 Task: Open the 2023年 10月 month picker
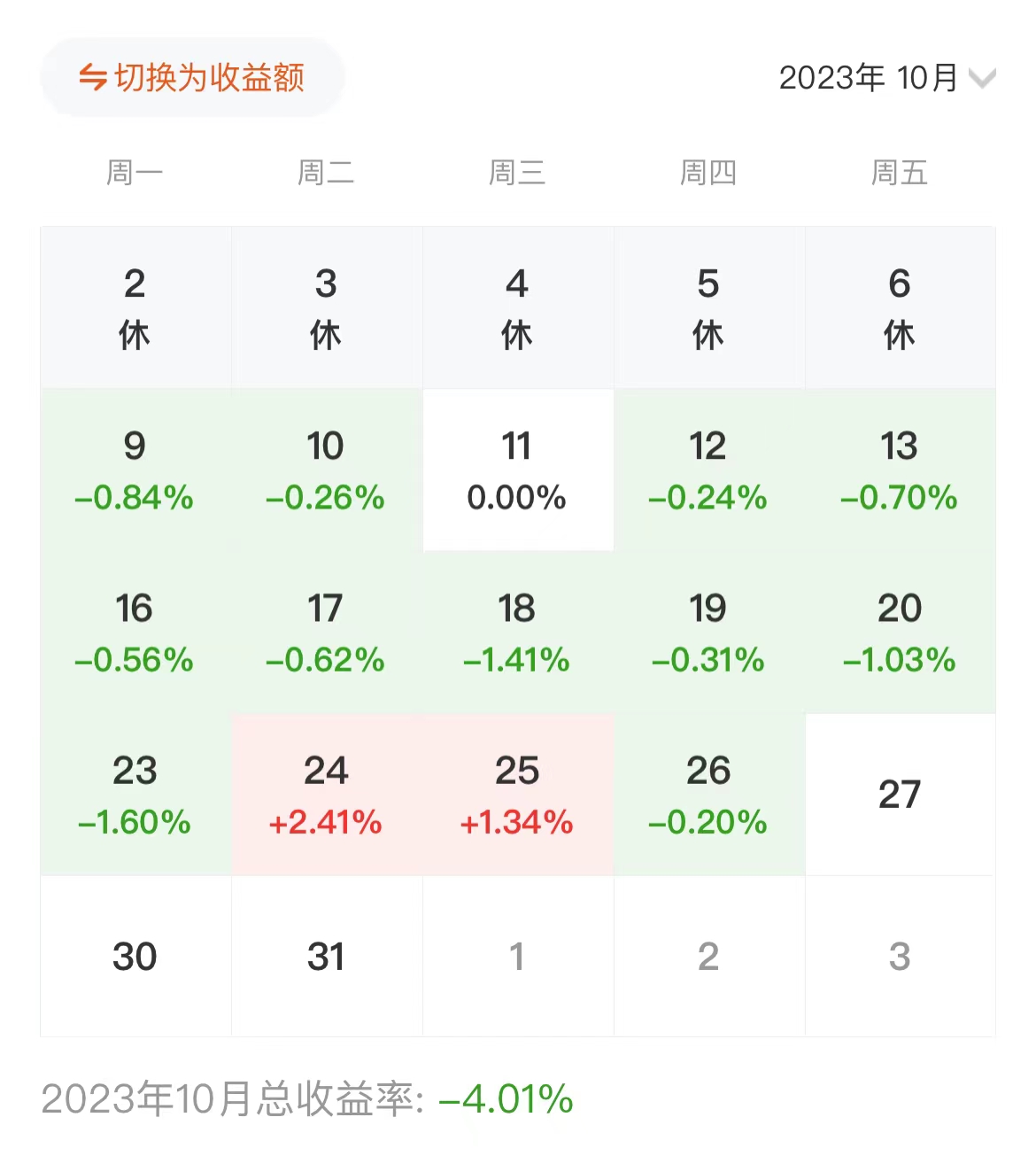pyautogui.click(x=886, y=78)
